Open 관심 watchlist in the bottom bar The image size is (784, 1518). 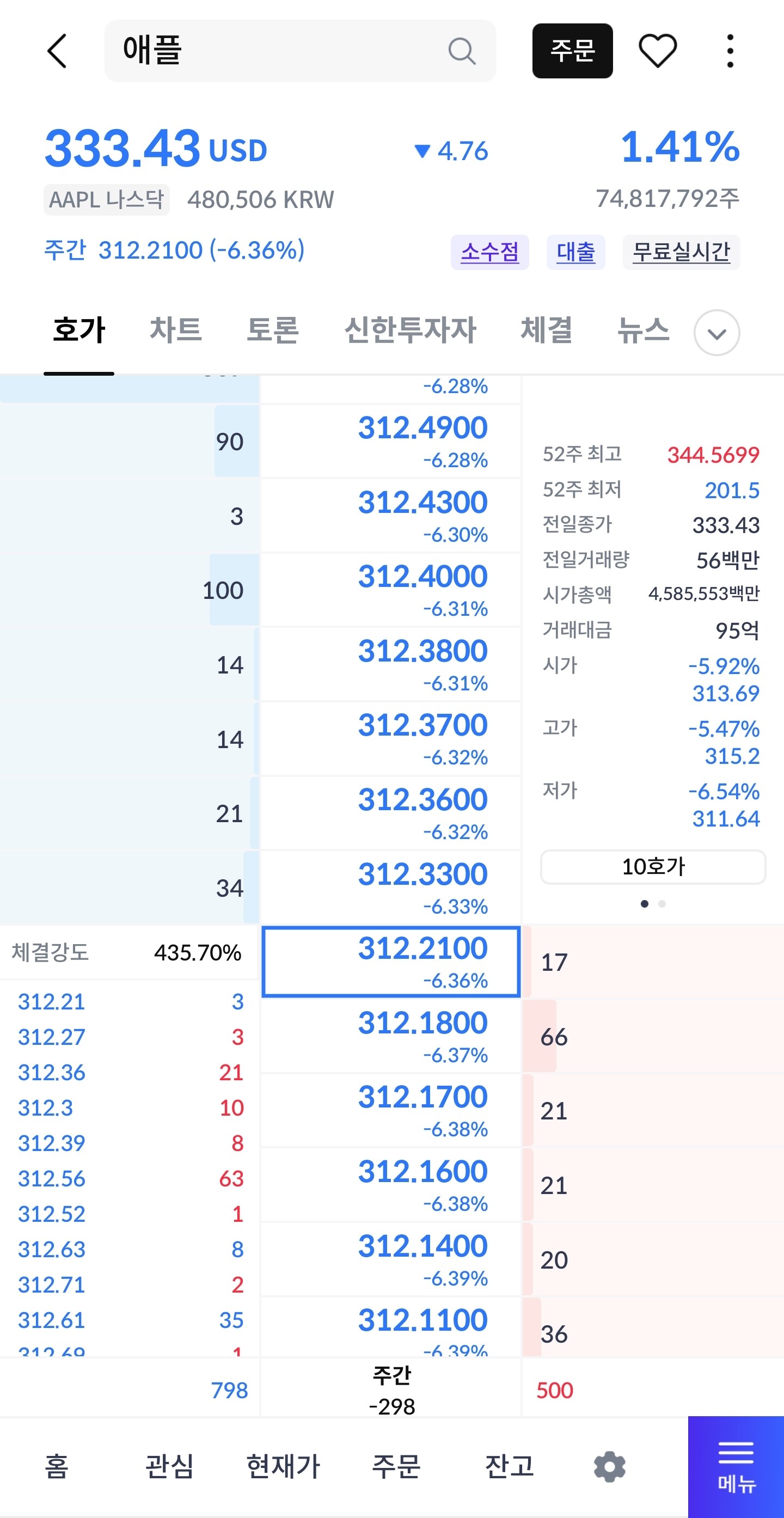click(170, 1467)
